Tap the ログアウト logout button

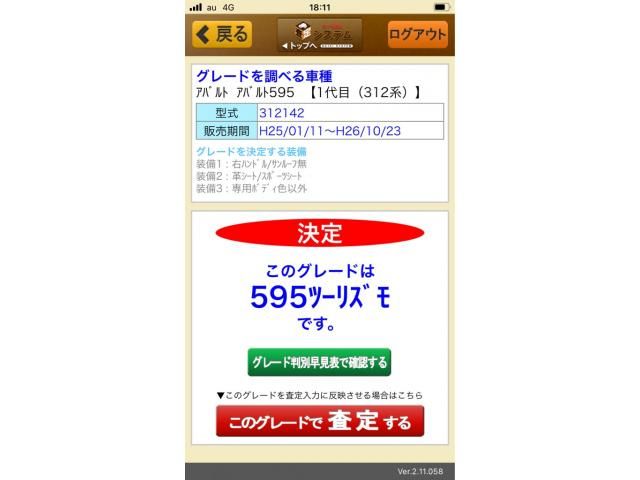(x=417, y=34)
